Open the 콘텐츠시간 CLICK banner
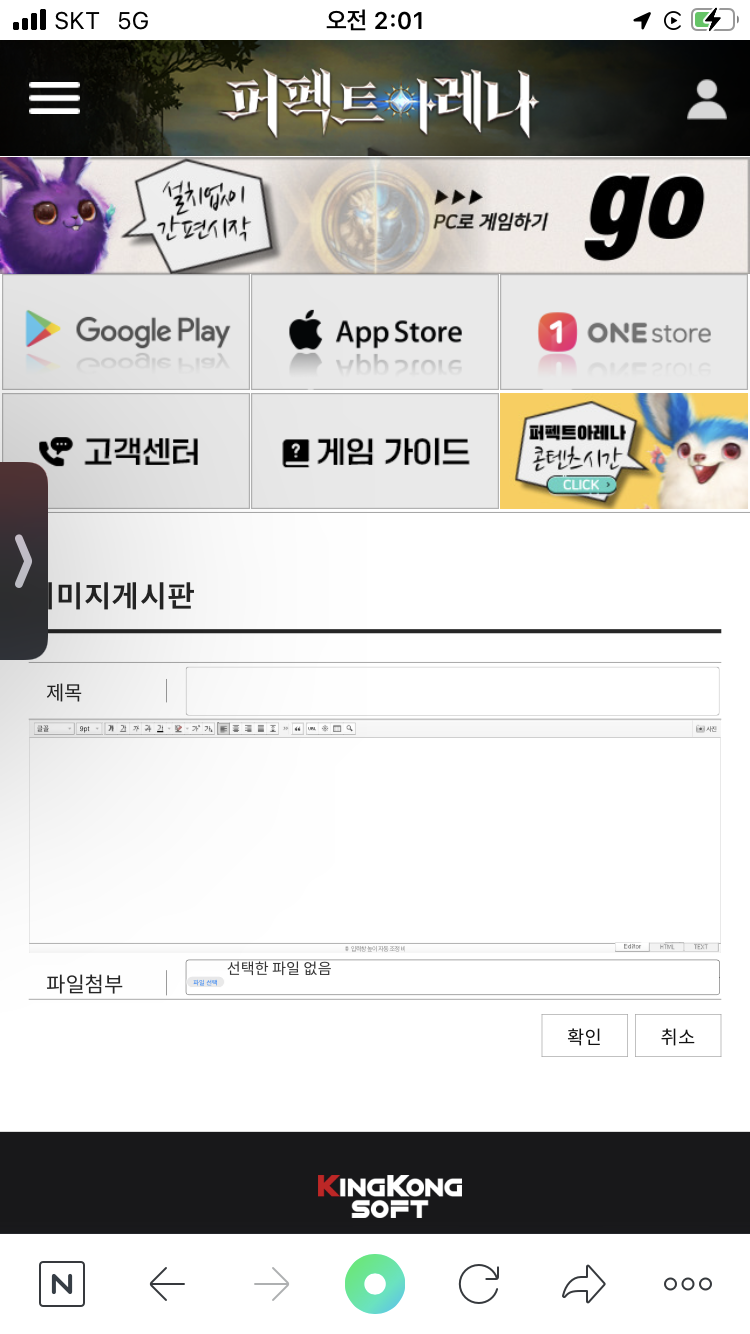This screenshot has width=750, height=1334. 624,451
